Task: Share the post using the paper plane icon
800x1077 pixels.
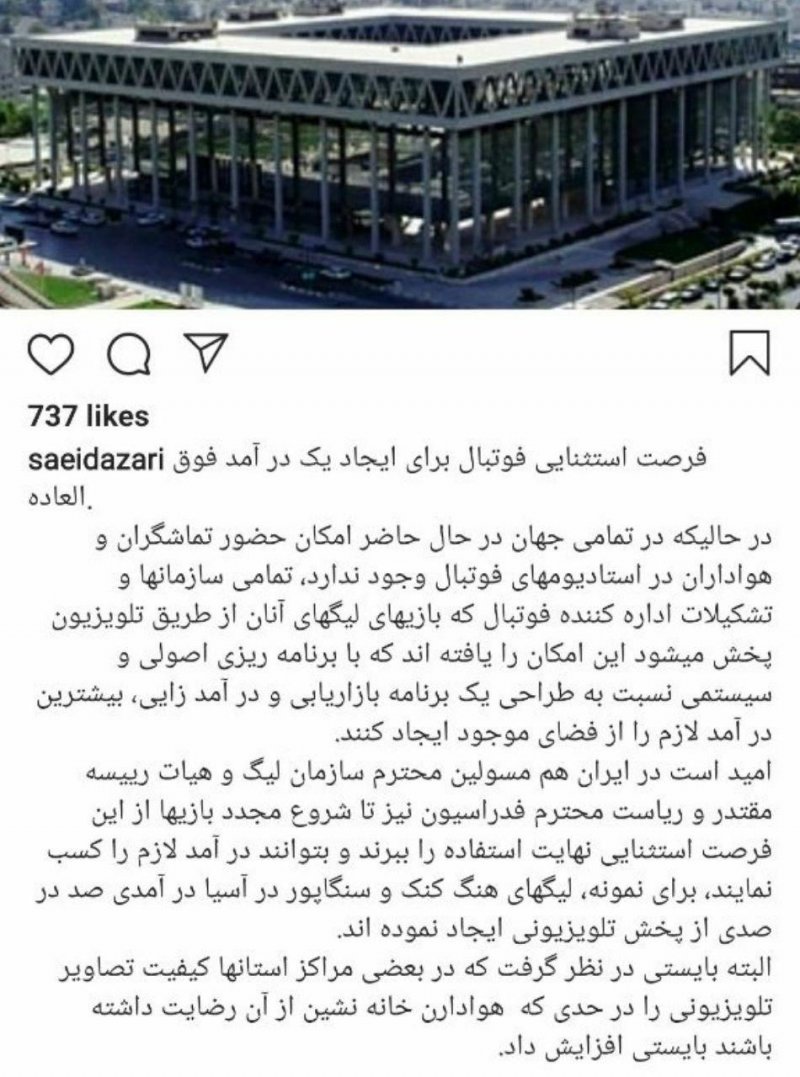Action: coord(207,353)
